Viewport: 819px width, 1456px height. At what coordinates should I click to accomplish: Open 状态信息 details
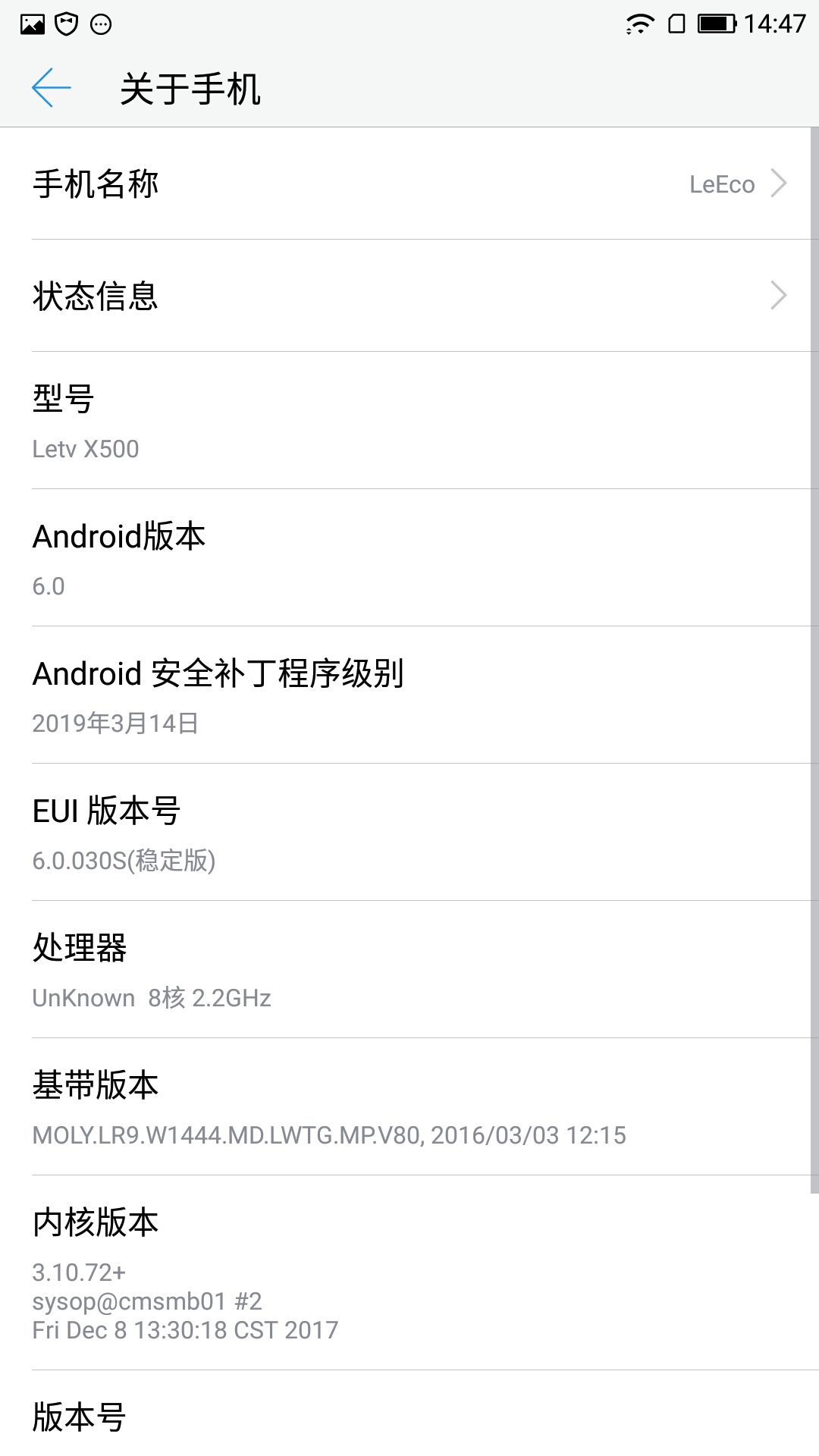[409, 296]
